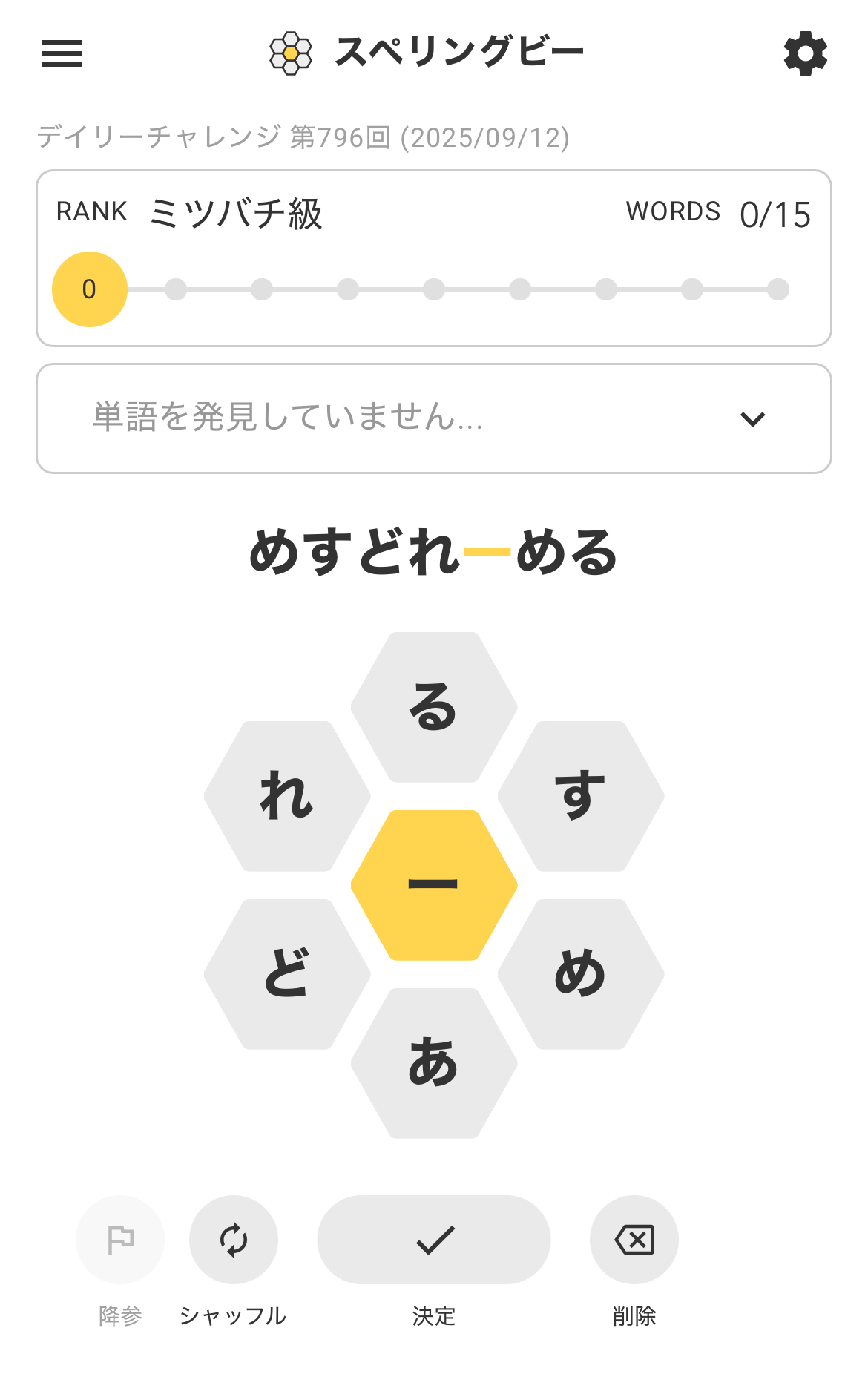
Task: Expand the found words list
Action: coord(752,419)
